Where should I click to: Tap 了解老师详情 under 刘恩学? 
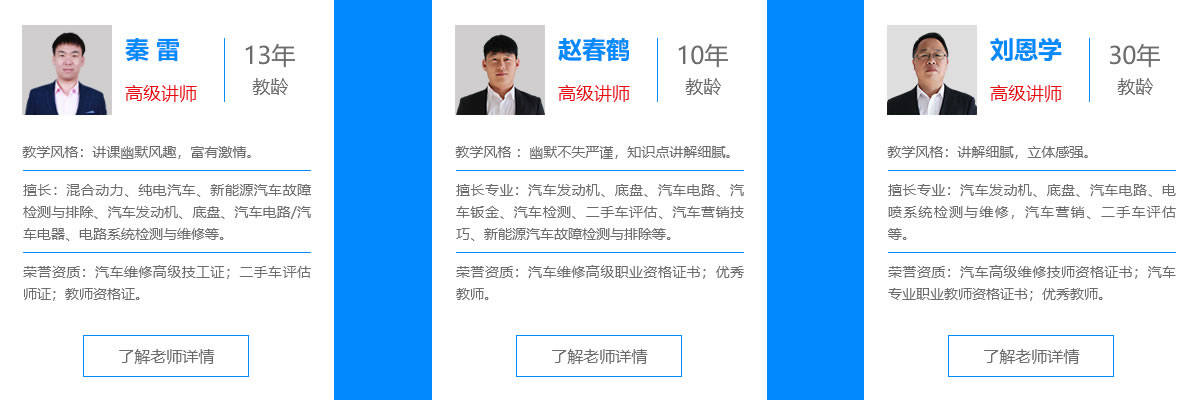[x=1030, y=356]
